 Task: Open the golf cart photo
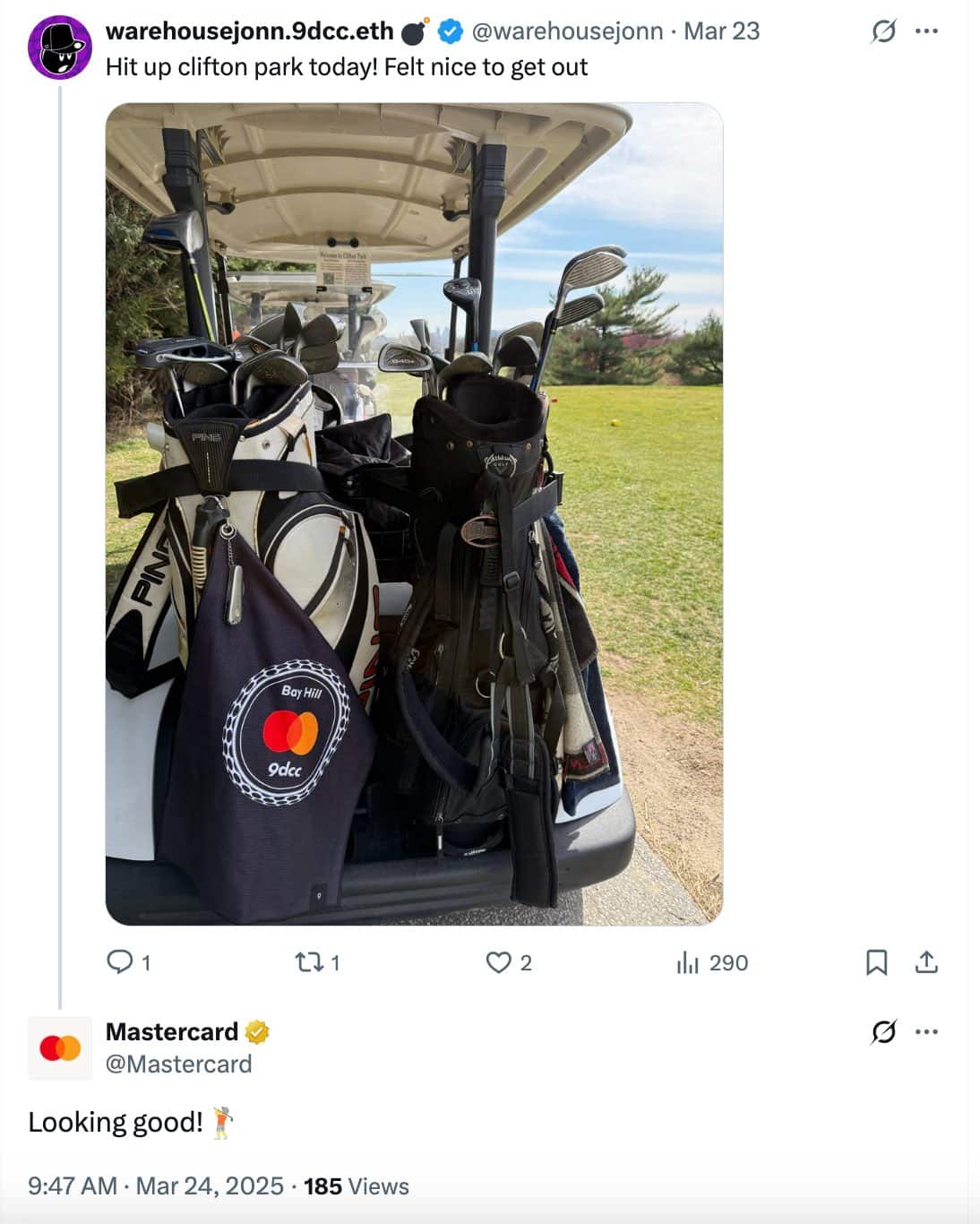(x=414, y=513)
